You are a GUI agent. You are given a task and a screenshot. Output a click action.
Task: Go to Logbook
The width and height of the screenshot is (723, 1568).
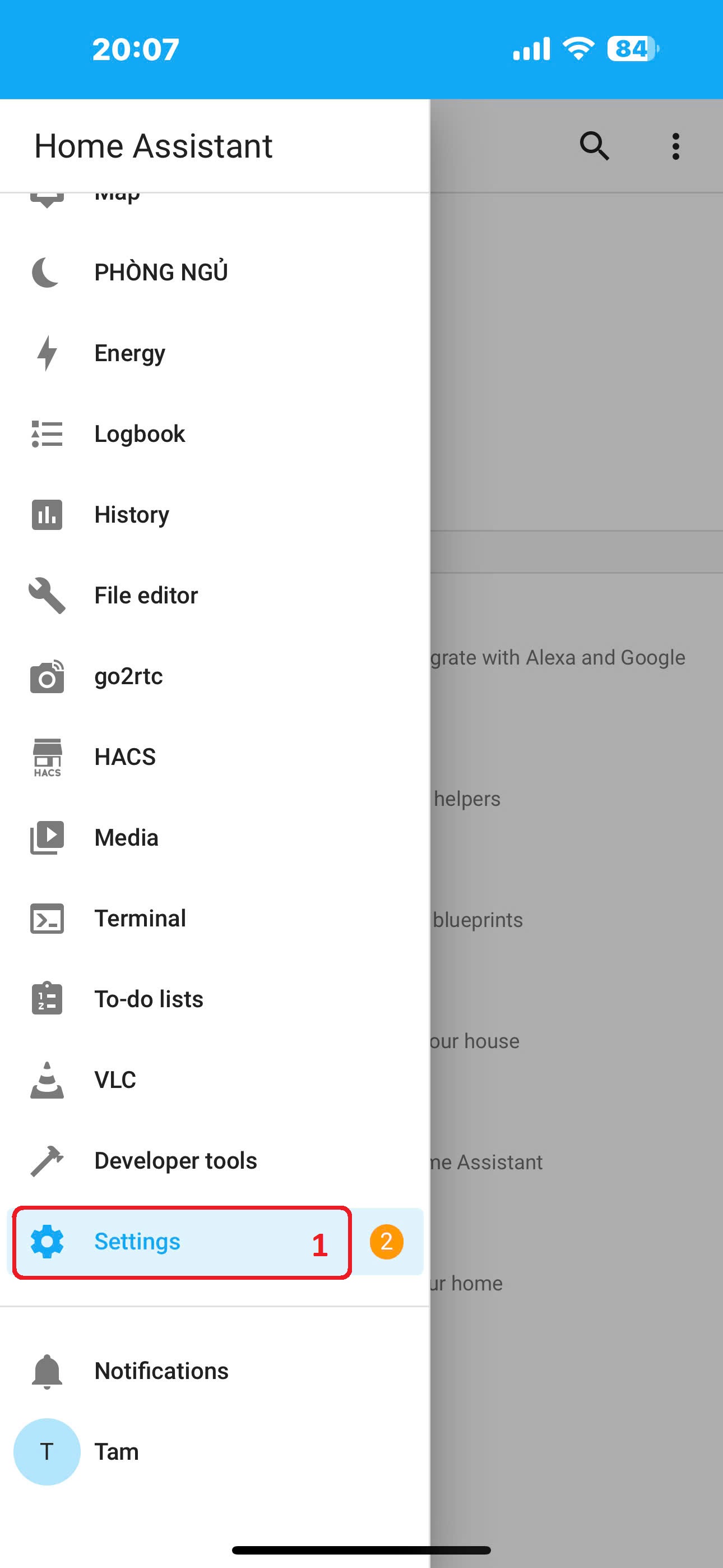coord(215,434)
